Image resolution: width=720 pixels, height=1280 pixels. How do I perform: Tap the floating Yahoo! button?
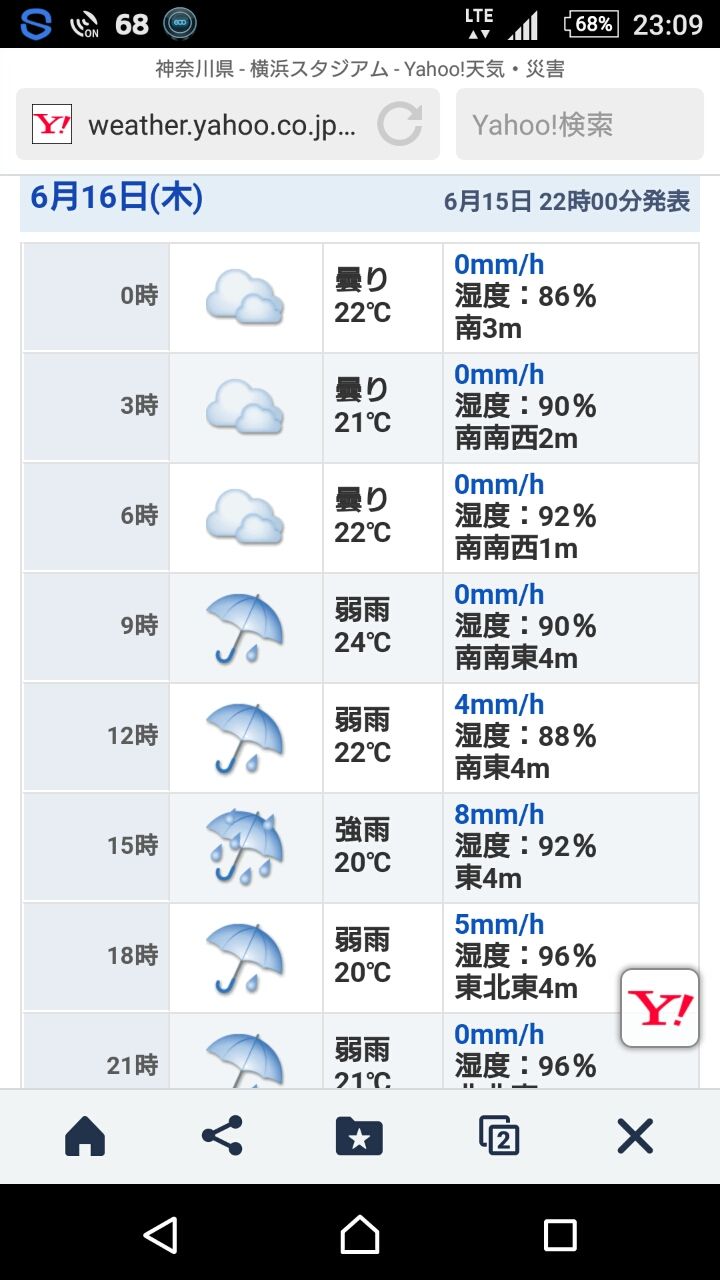click(x=659, y=1008)
